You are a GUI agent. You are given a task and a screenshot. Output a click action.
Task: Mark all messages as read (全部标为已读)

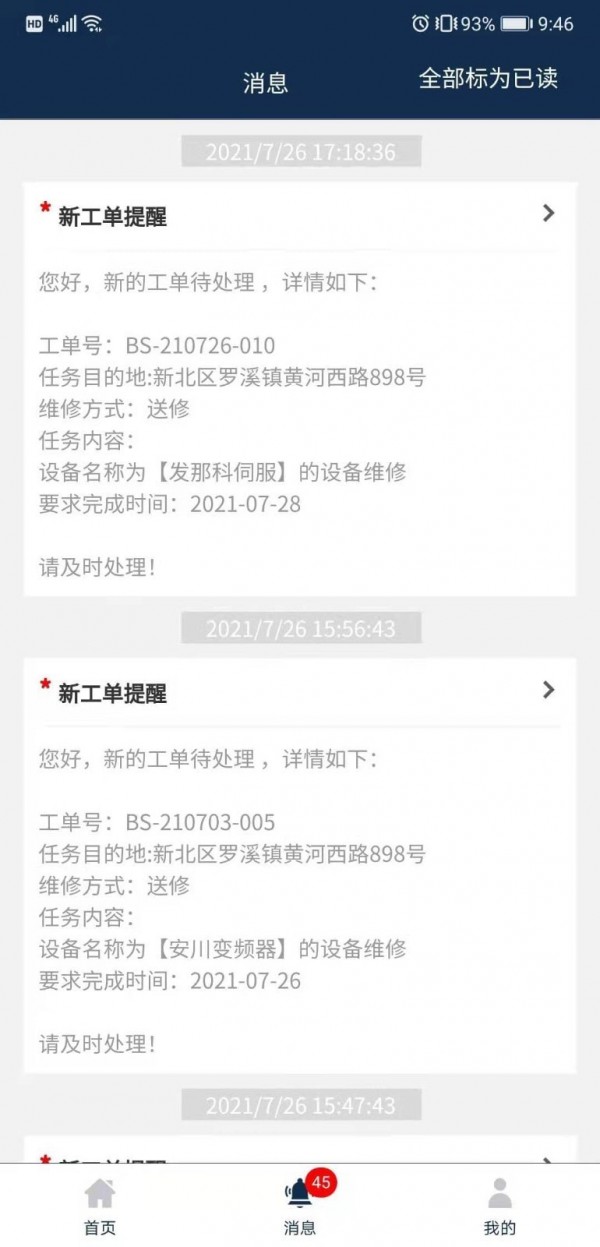[488, 79]
